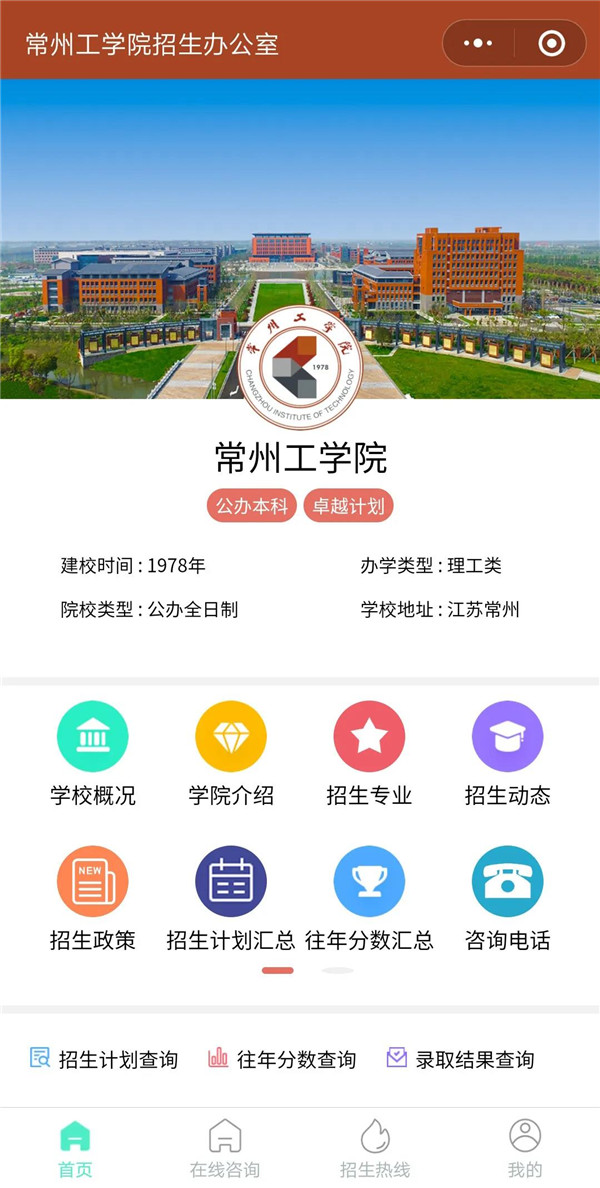Viewport: 600px width, 1188px height.
Task: Switch to the 招生热线 tab
Action: point(375,1149)
